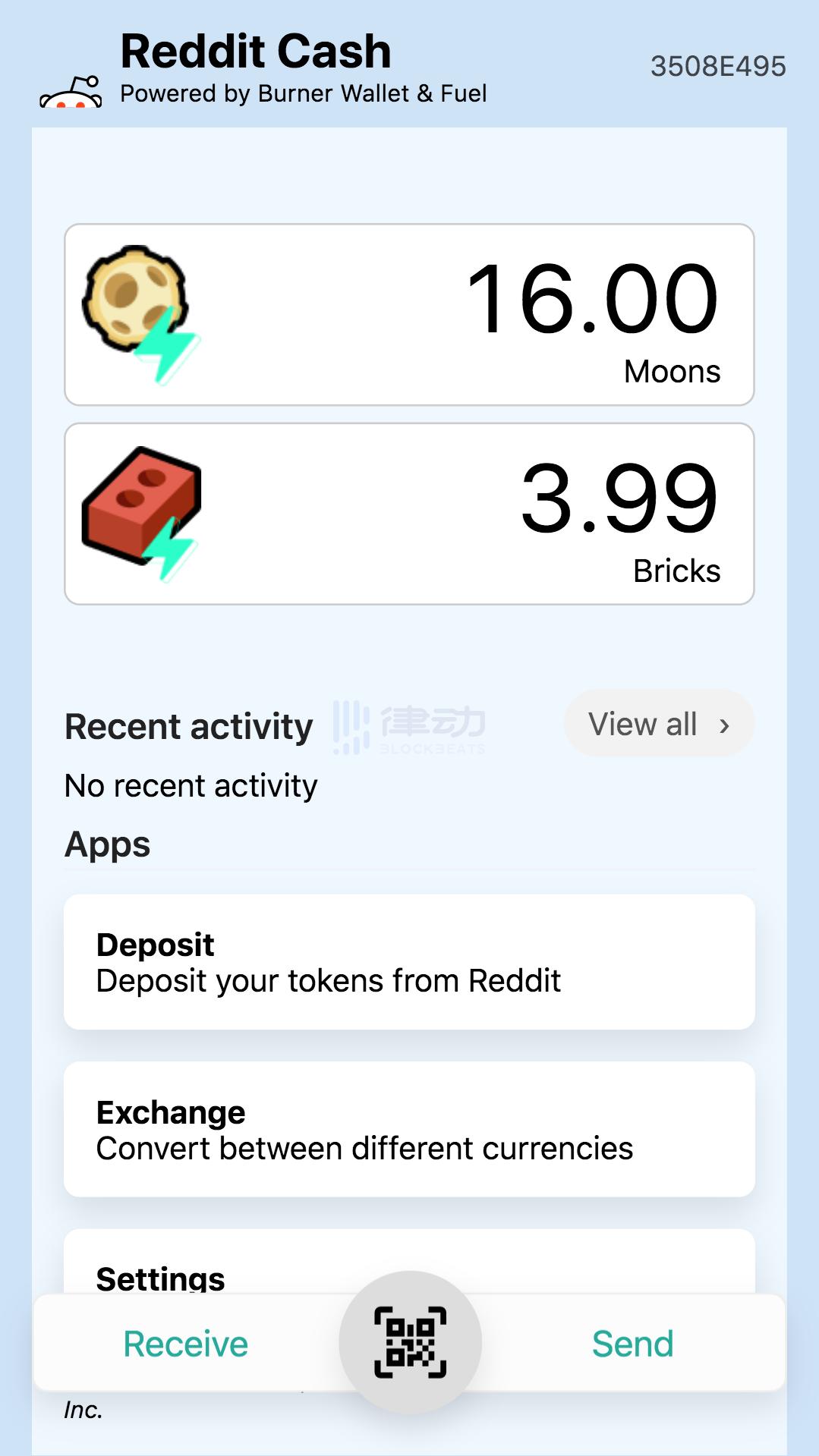Open the wallet address 3508E495
The image size is (819, 1456).
pyautogui.click(x=719, y=66)
